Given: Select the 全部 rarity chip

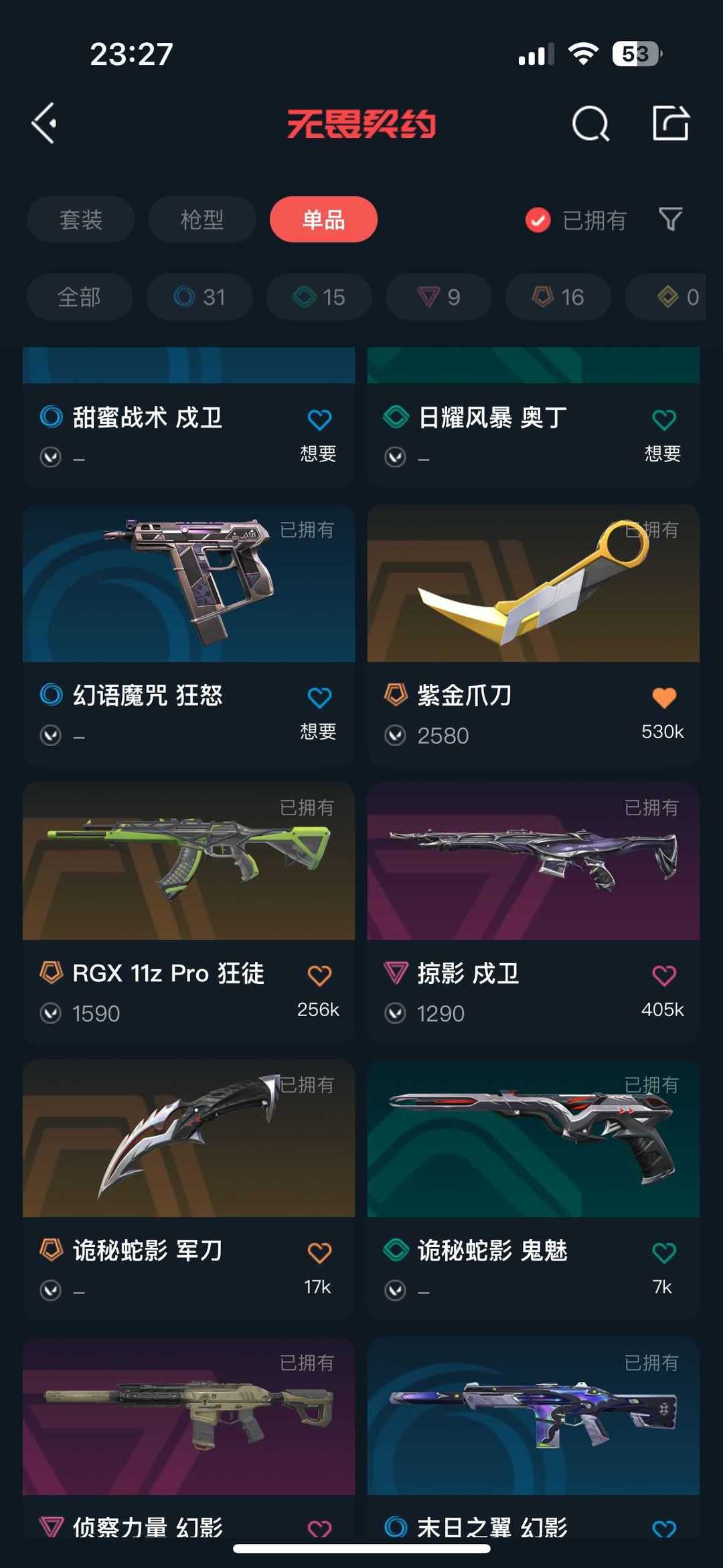Looking at the screenshot, I should pos(80,297).
